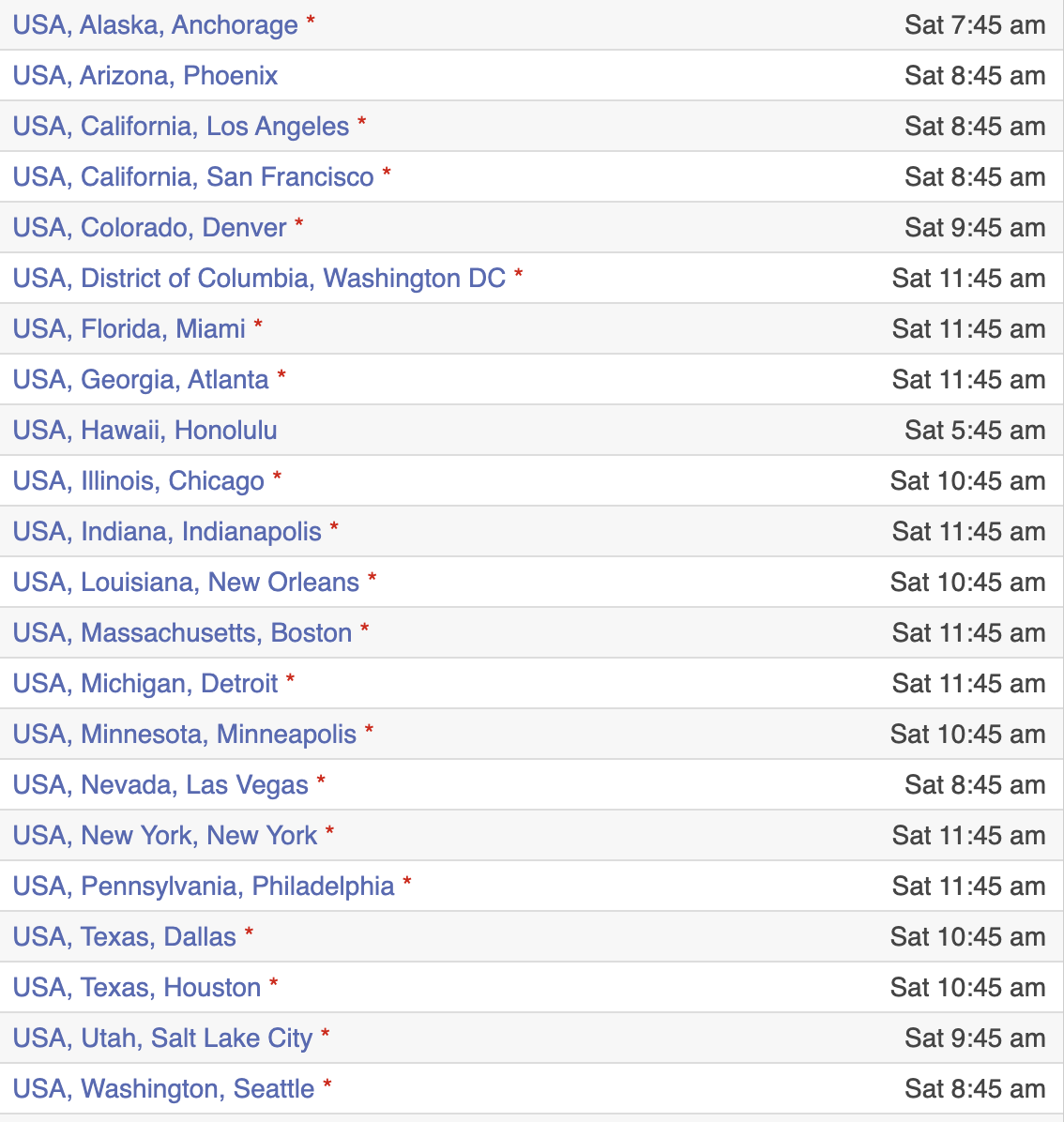
Task: Open USA, Massachusetts, Boston
Action: (182, 633)
